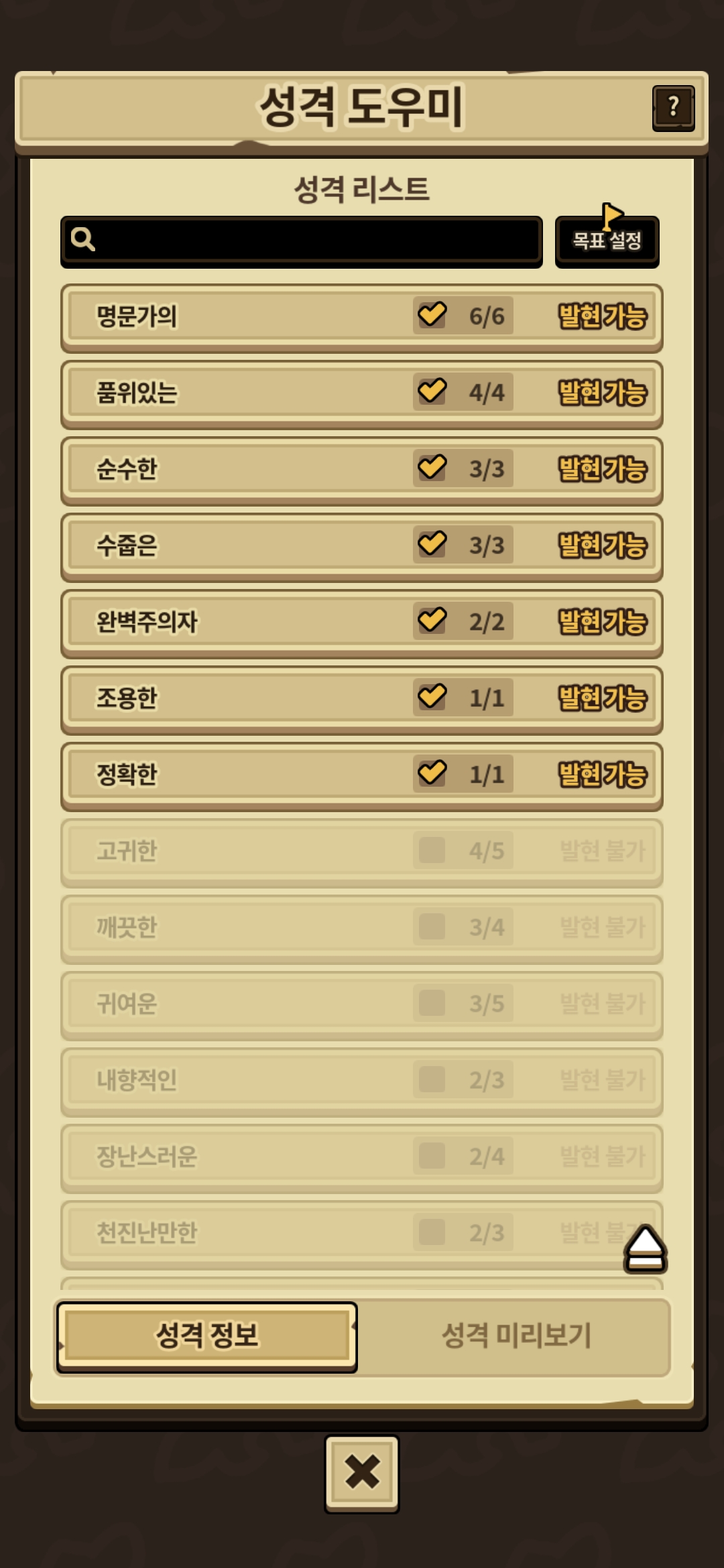
Task: Jump to top with the up arrow
Action: coord(645,1249)
